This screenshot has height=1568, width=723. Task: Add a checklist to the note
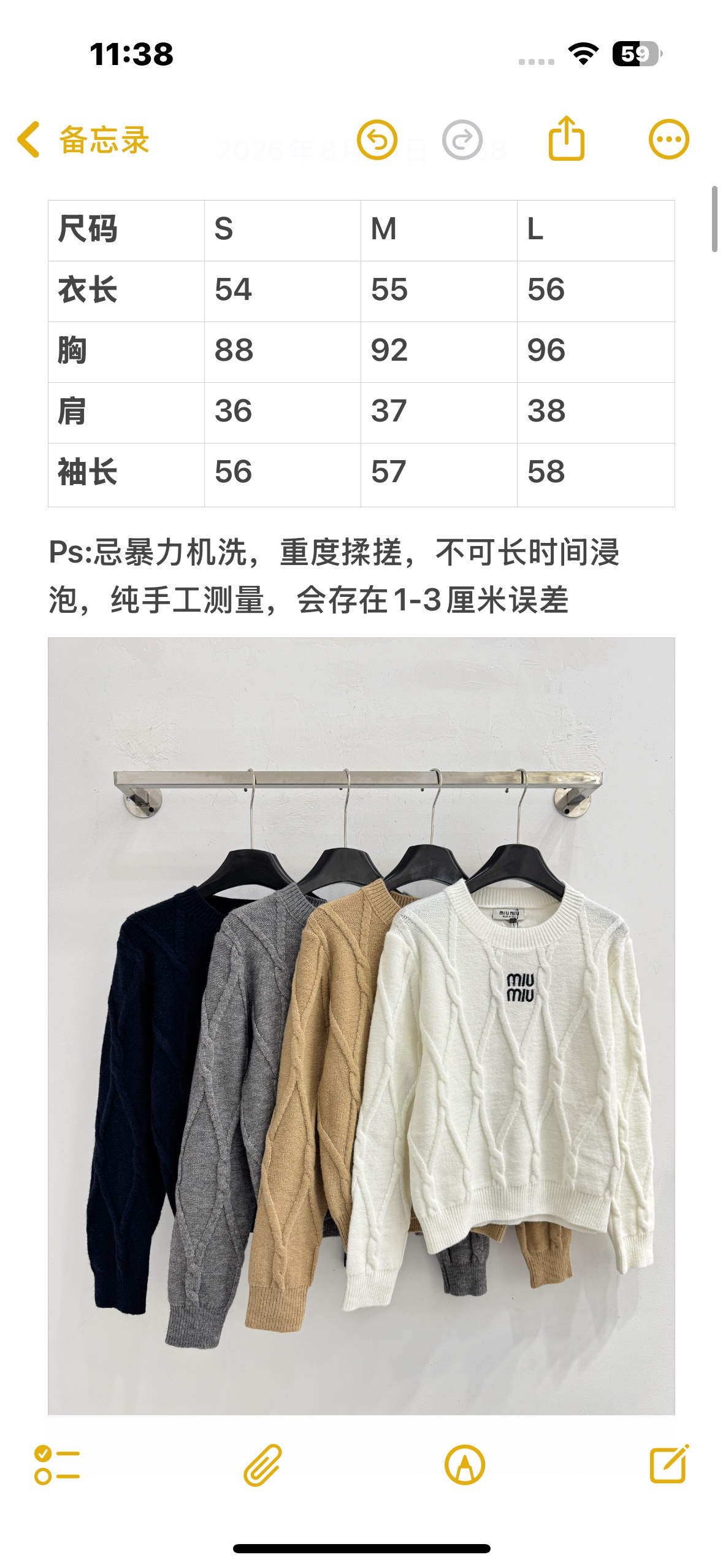click(57, 1465)
